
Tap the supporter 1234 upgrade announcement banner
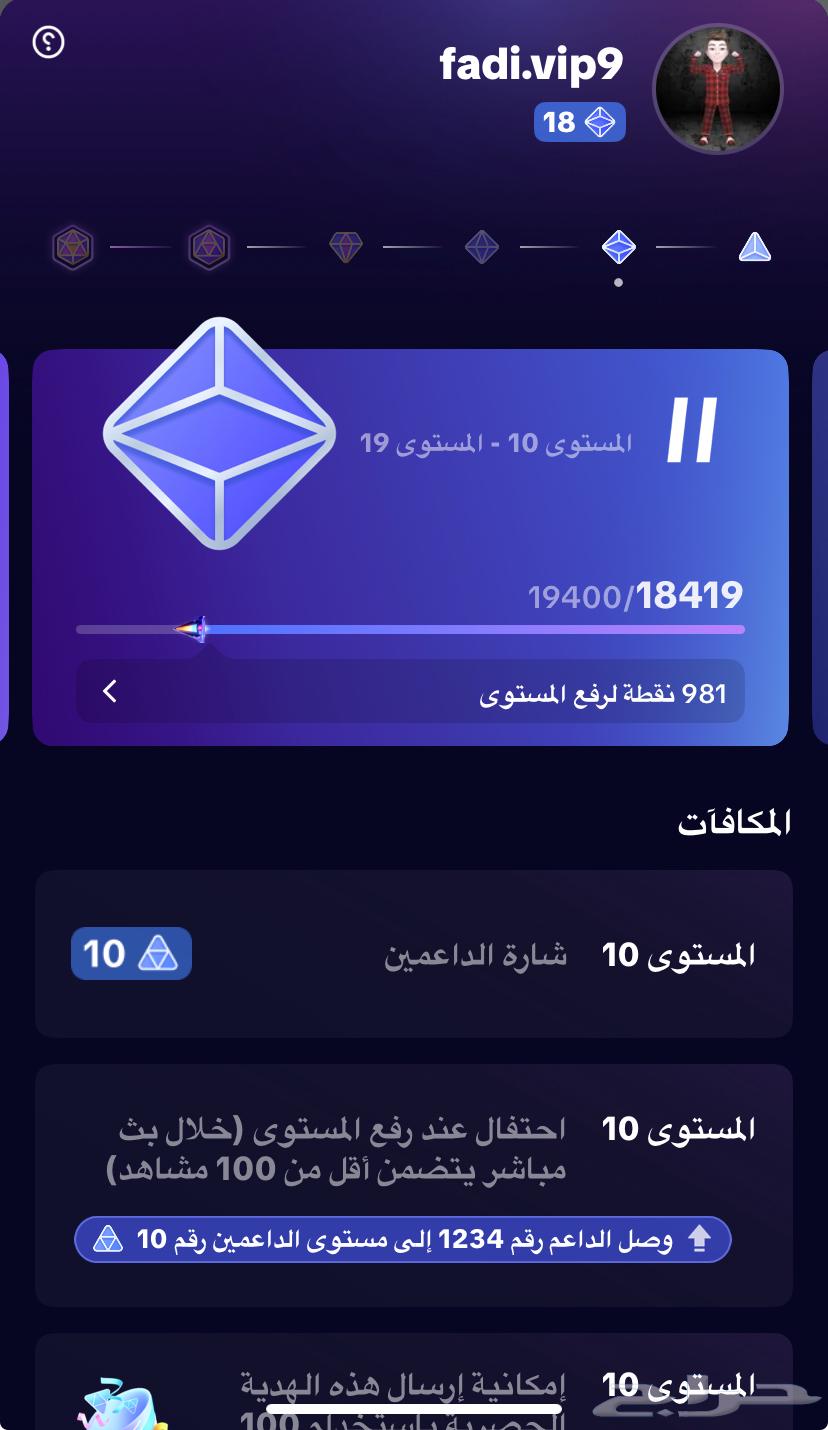pos(402,1239)
